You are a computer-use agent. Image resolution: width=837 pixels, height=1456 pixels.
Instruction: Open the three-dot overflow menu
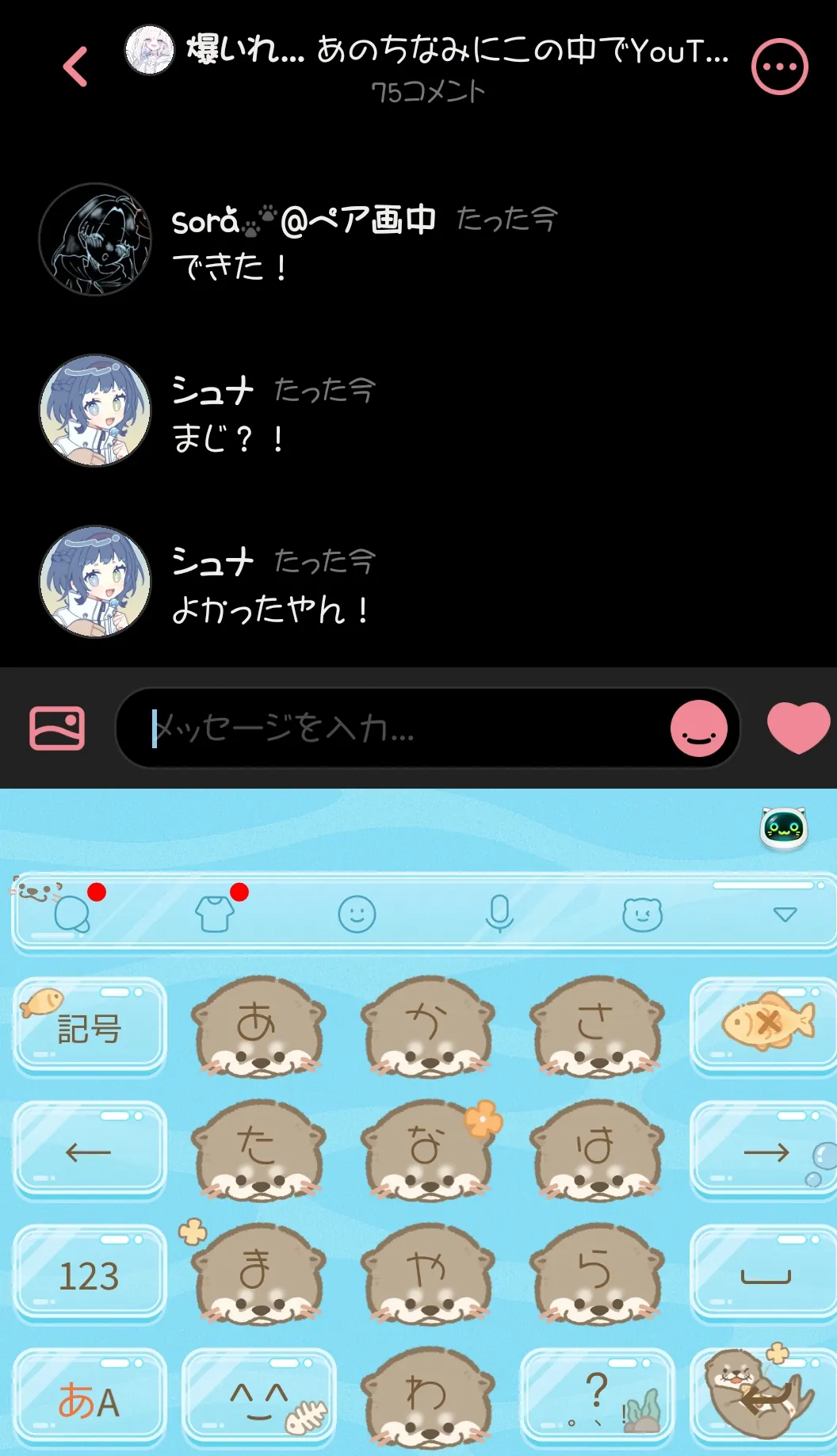tap(779, 67)
